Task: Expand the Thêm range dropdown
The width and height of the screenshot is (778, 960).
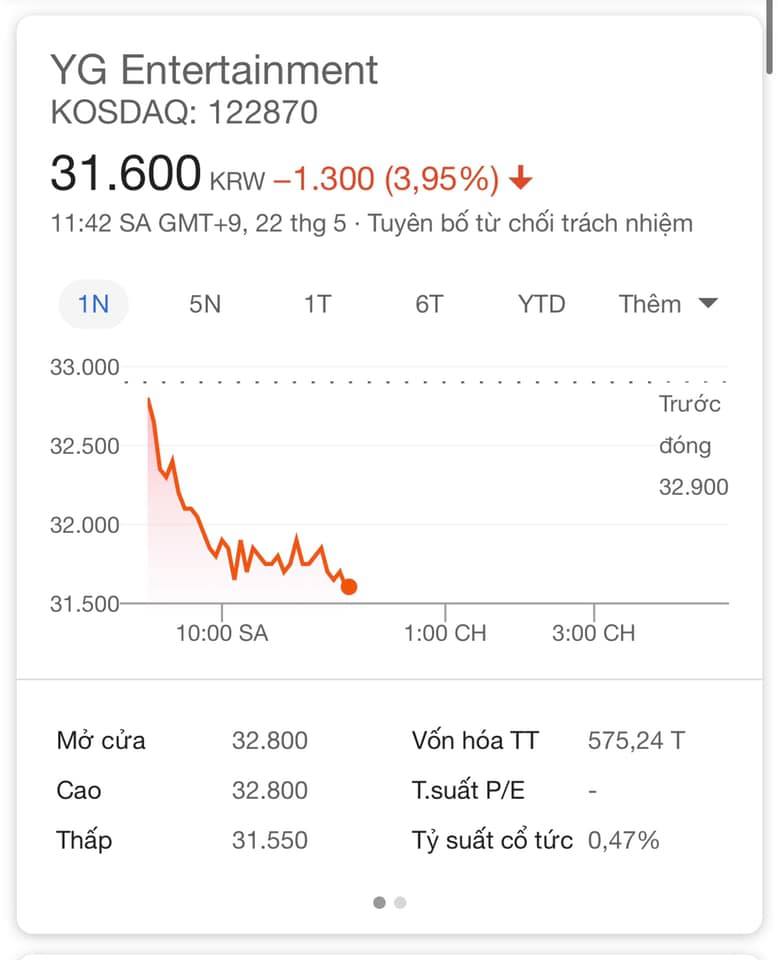Action: [668, 304]
